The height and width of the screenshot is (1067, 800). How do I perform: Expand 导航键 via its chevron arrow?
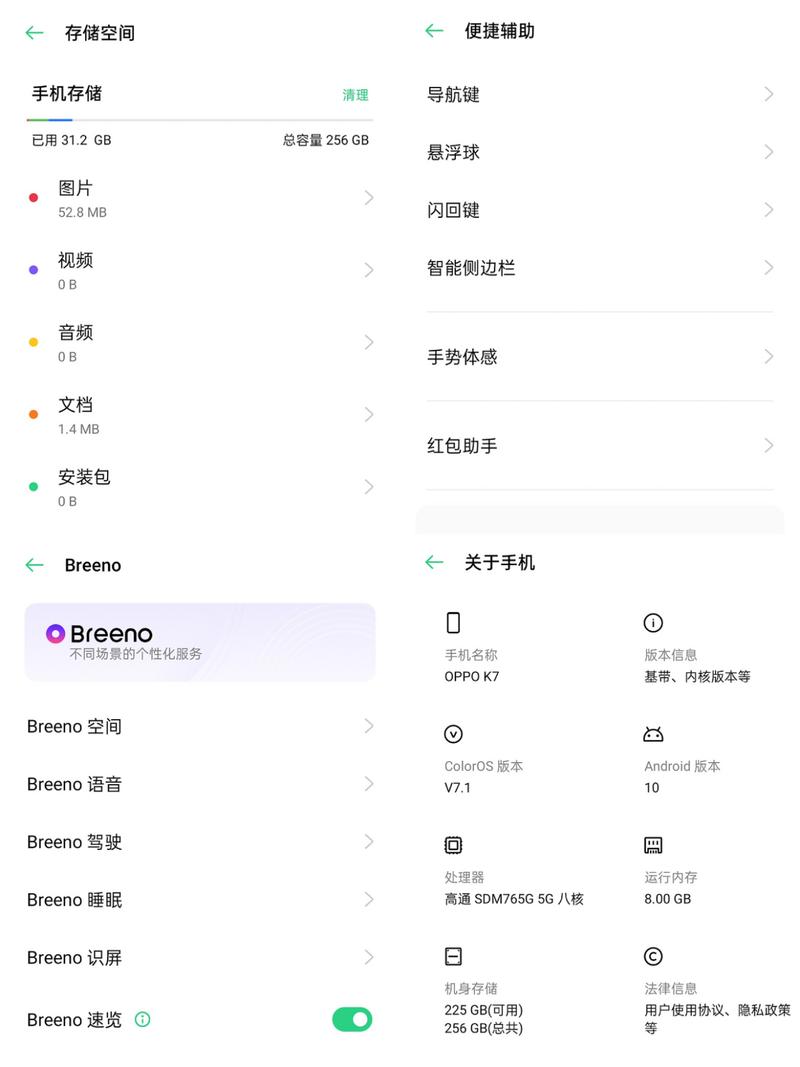pos(768,93)
